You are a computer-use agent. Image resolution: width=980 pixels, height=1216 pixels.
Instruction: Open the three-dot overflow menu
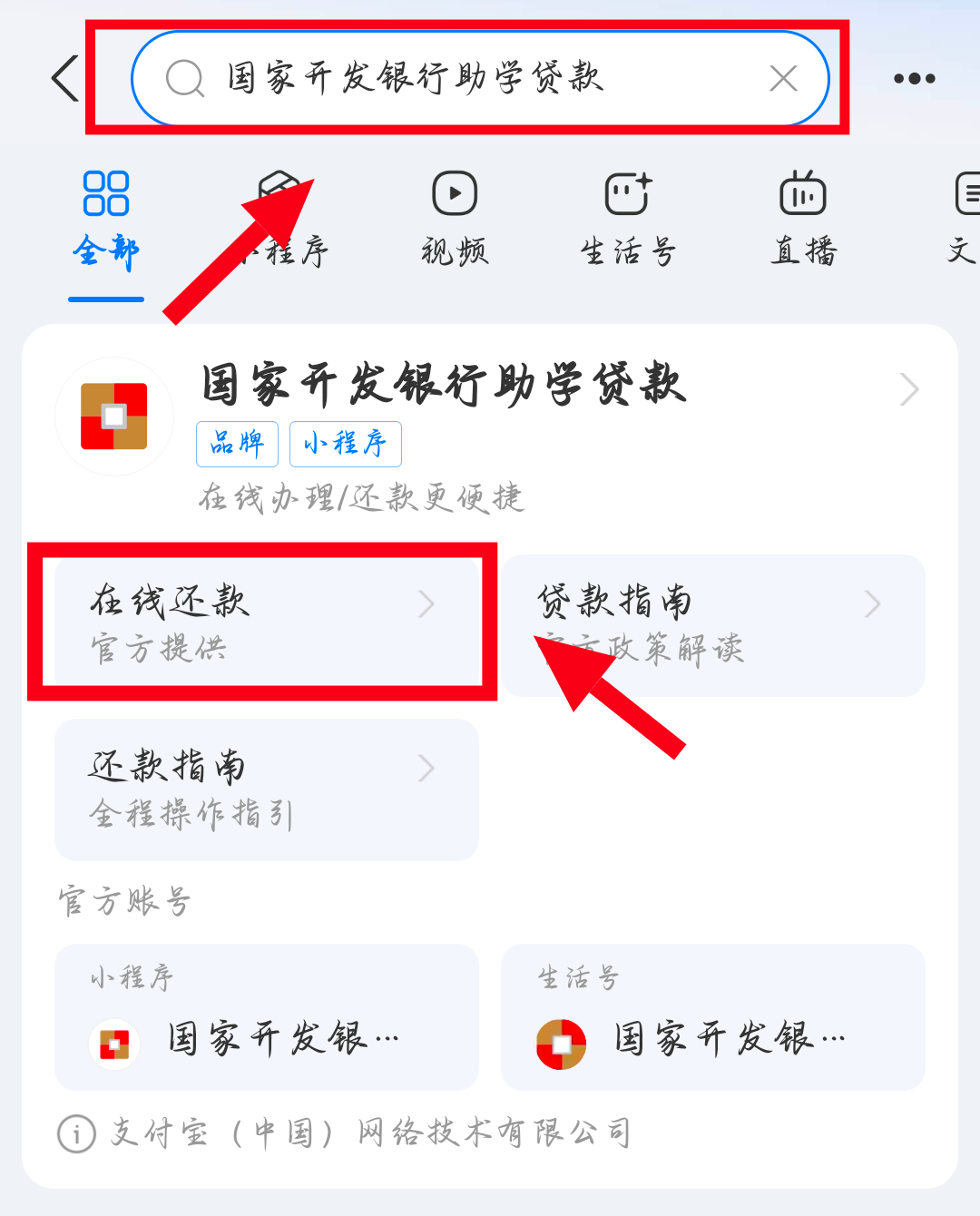(914, 78)
